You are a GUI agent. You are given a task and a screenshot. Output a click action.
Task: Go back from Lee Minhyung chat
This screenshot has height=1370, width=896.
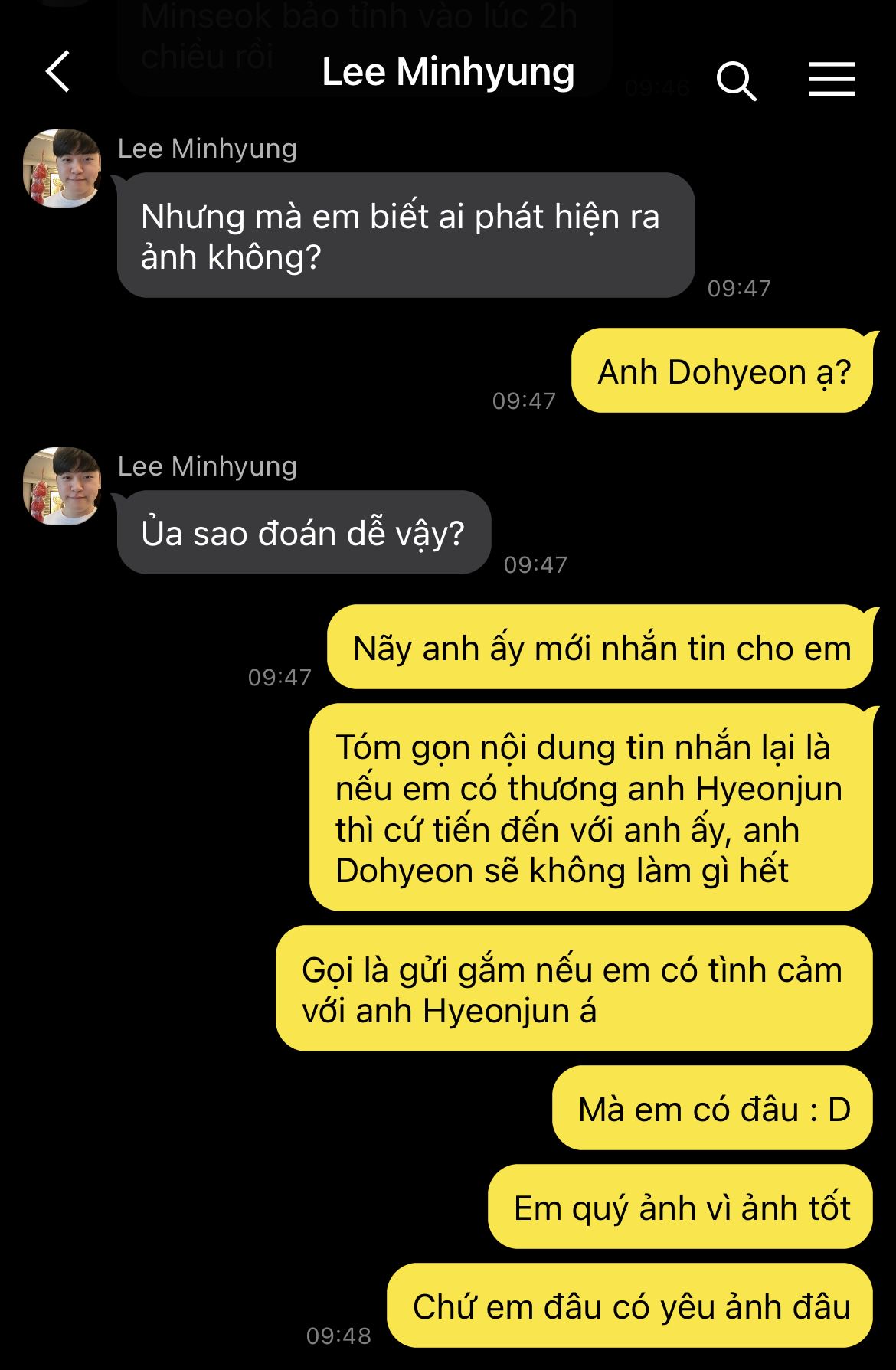coord(58,72)
